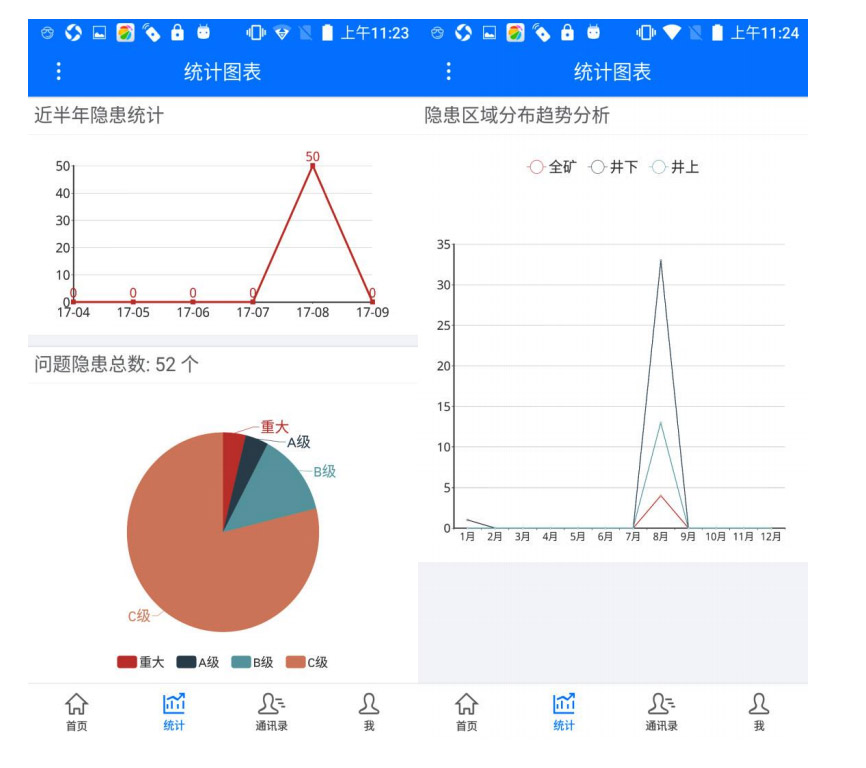Open overflow menu on the 隐患区域分布趋势分析 screen
Image resolution: width=866 pixels, height=768 pixels.
tap(449, 71)
